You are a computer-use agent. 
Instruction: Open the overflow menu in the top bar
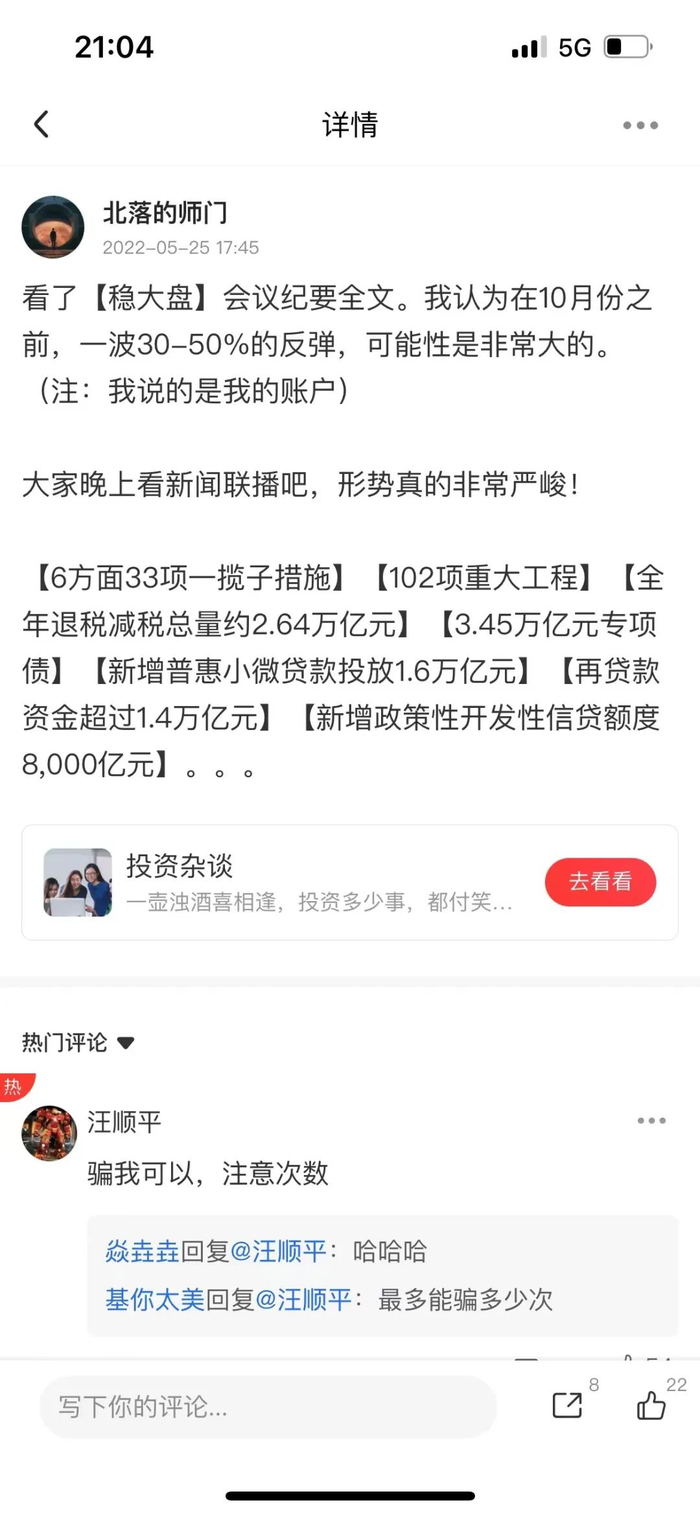(640, 126)
